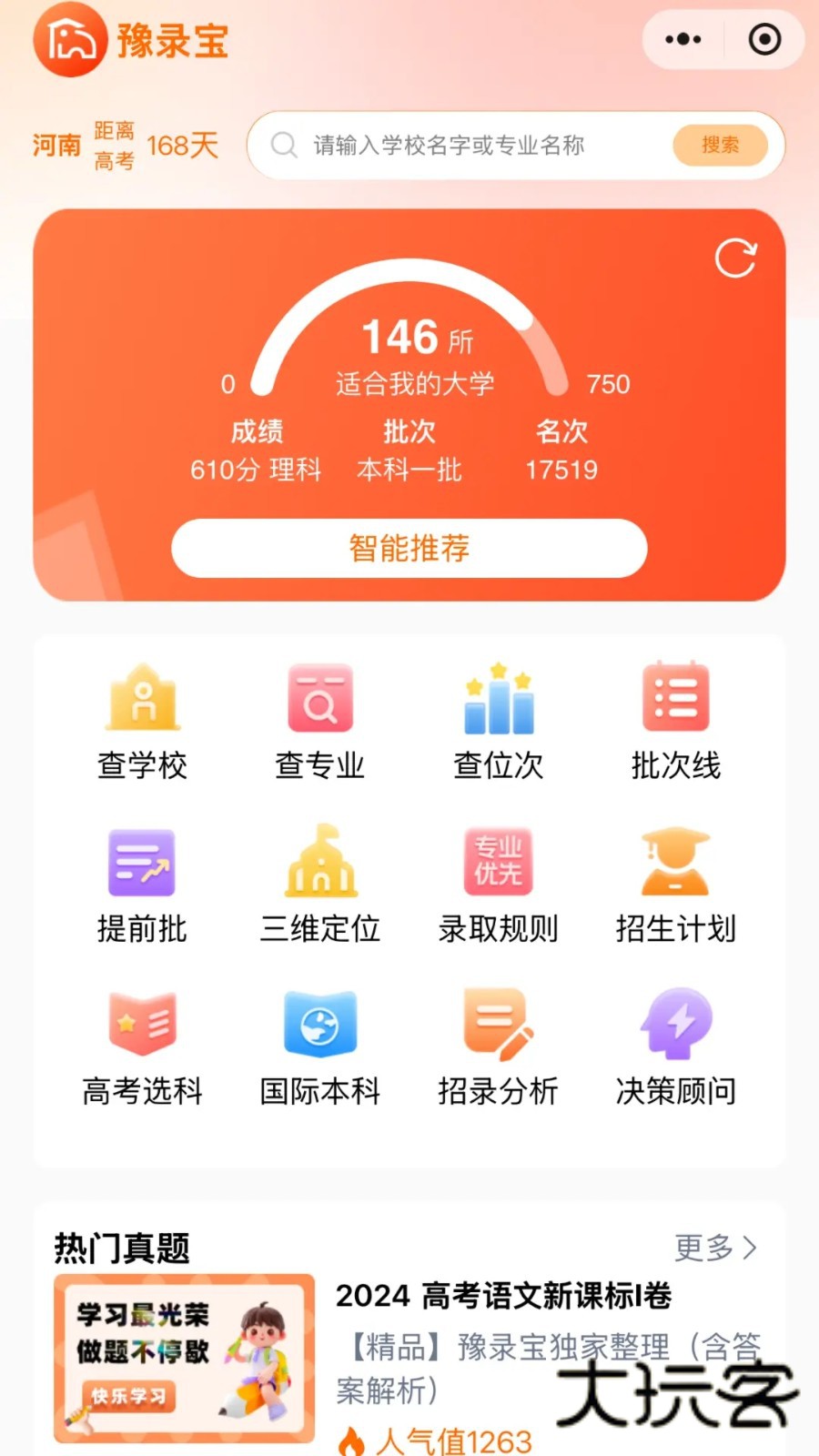Tap 智能推荐 for smart recommendations
Viewport: 819px width, 1456px height.
pyautogui.click(x=408, y=548)
